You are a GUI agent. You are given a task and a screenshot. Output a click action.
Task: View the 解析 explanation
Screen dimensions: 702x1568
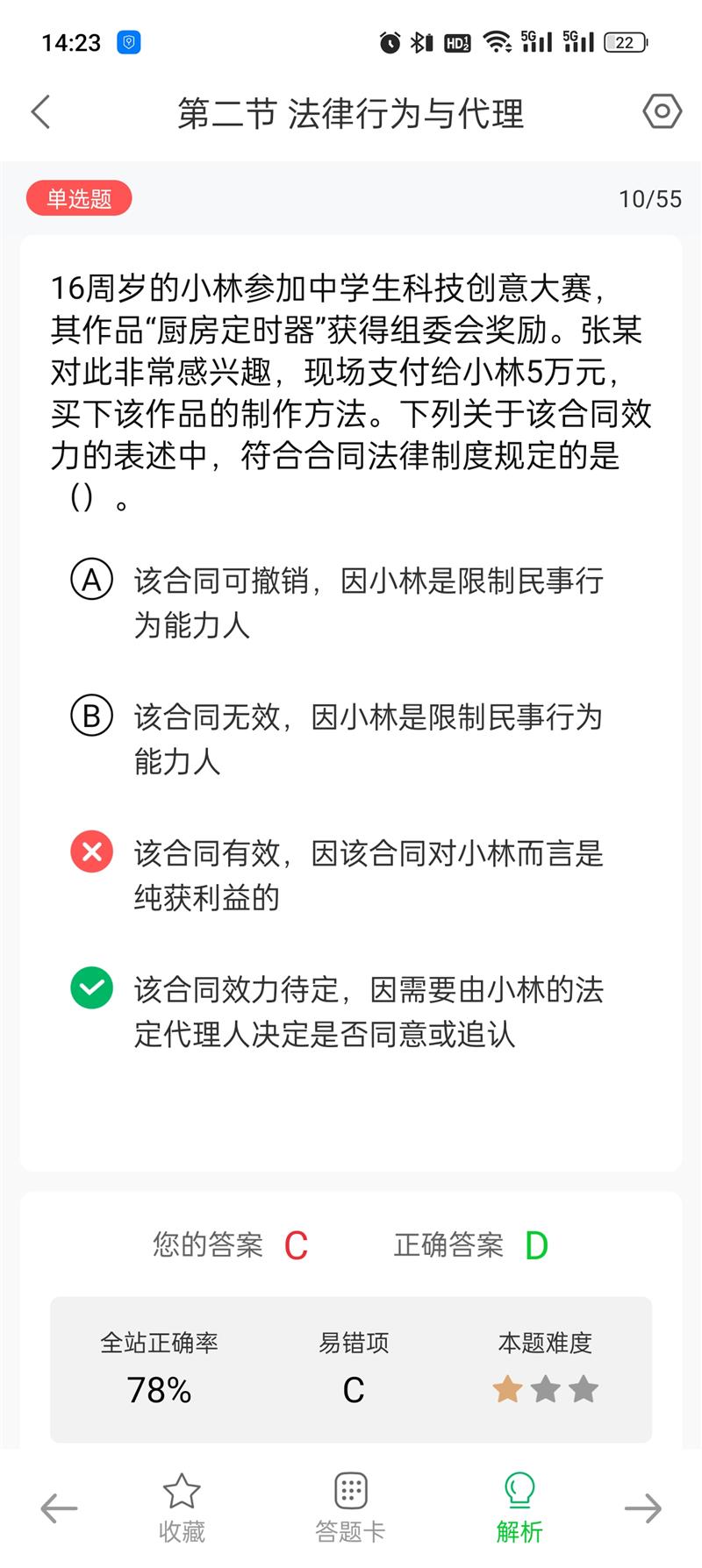[x=519, y=1508]
